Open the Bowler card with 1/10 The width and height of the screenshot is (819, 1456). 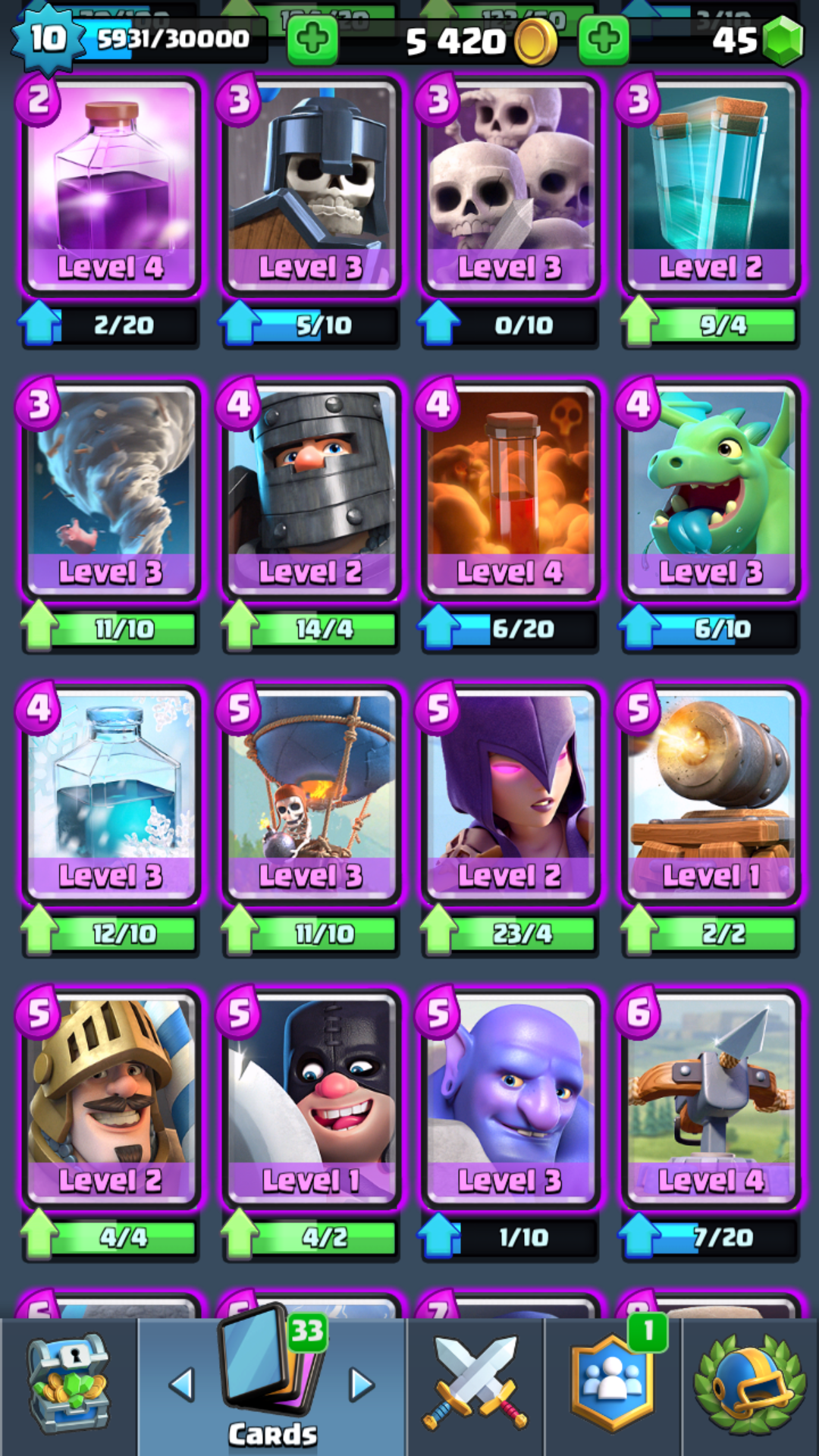pyautogui.click(x=510, y=1098)
